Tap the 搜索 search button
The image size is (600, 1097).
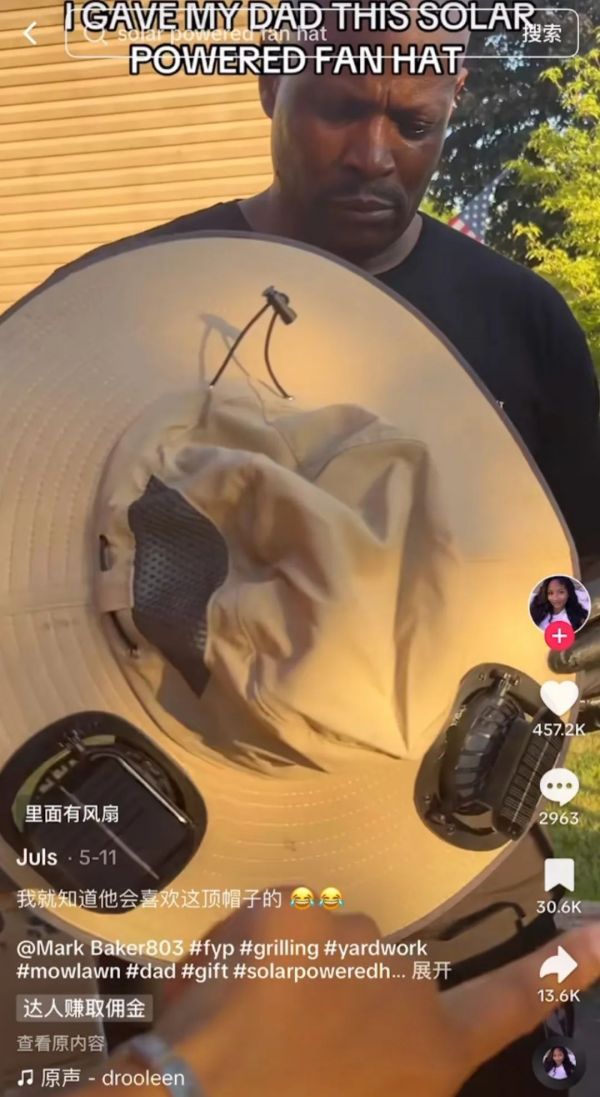click(541, 33)
